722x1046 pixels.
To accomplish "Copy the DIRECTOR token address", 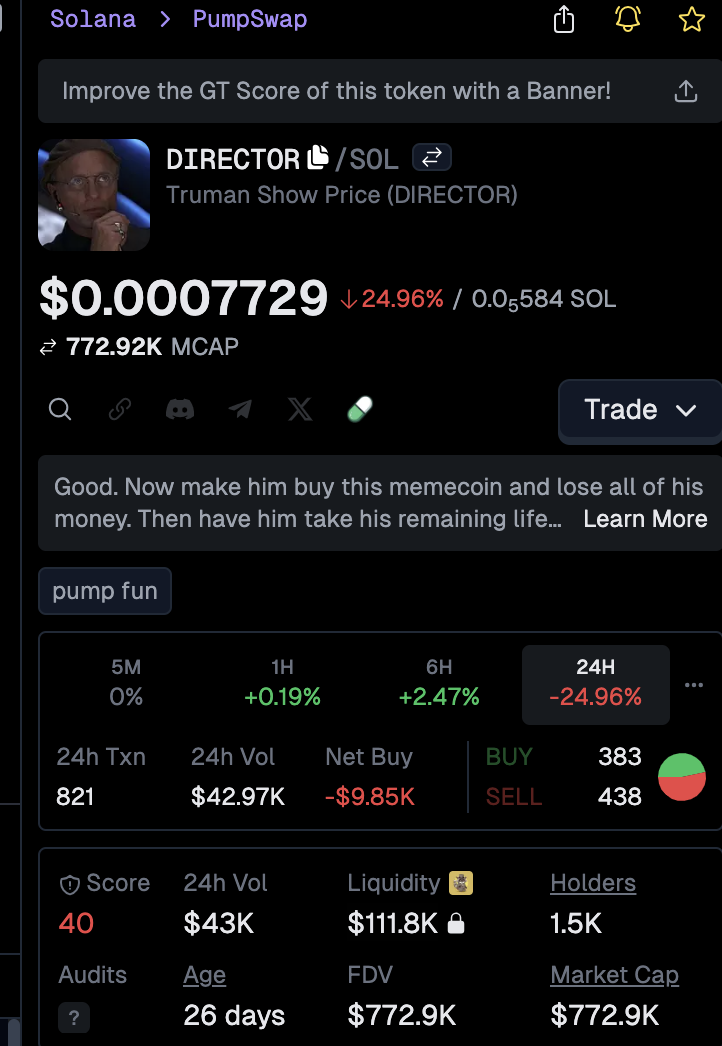I will tap(318, 158).
